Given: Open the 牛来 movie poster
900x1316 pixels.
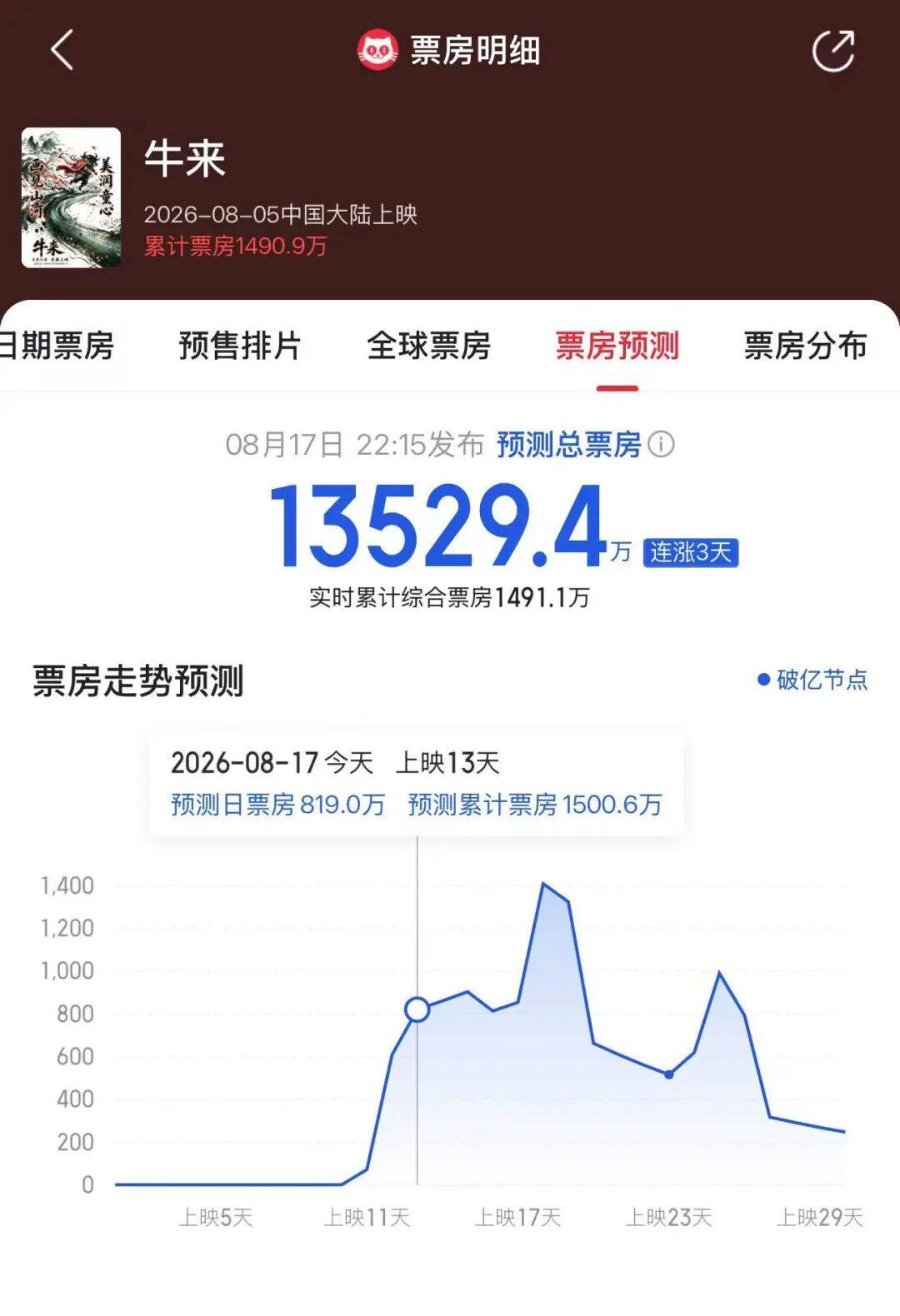Looking at the screenshot, I should coord(71,197).
